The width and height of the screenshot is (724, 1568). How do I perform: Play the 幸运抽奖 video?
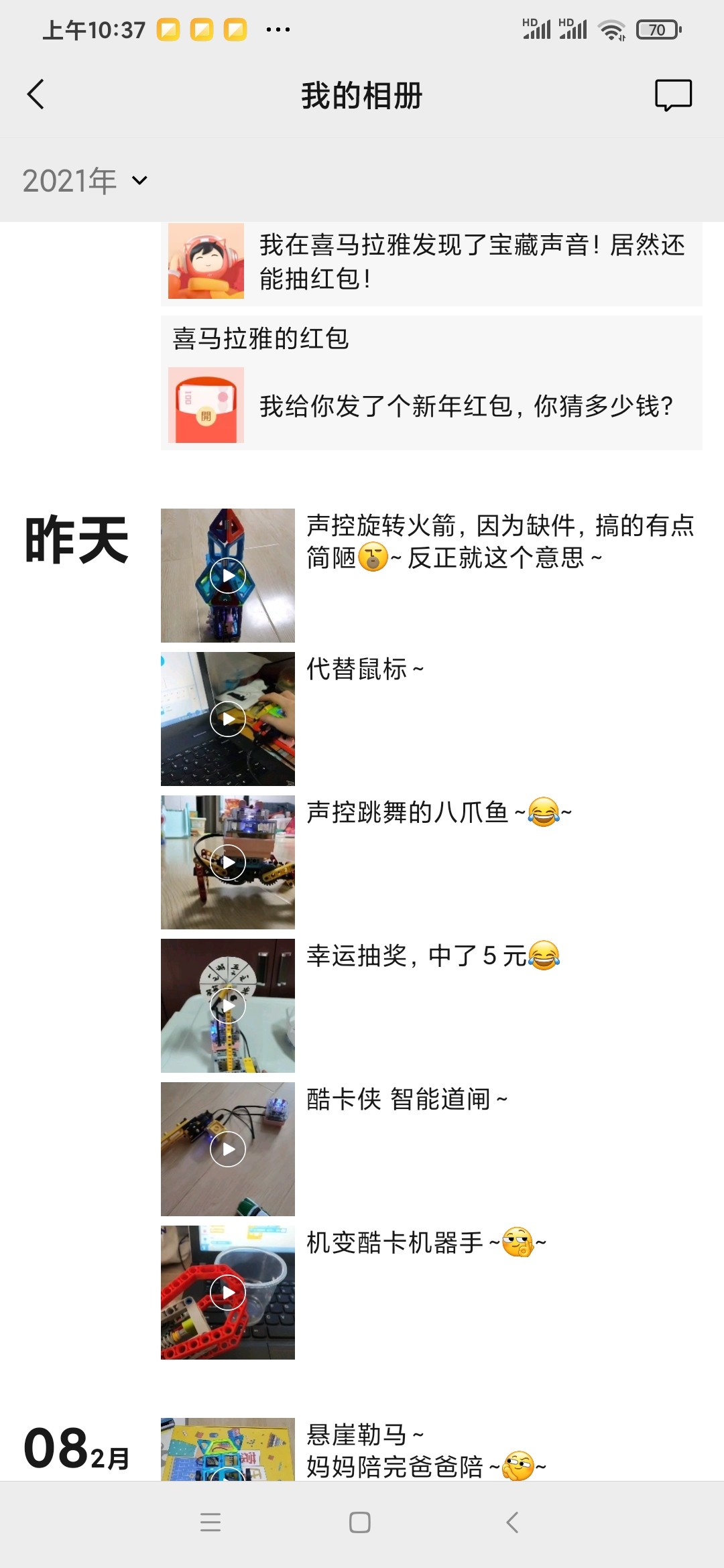tap(228, 1006)
